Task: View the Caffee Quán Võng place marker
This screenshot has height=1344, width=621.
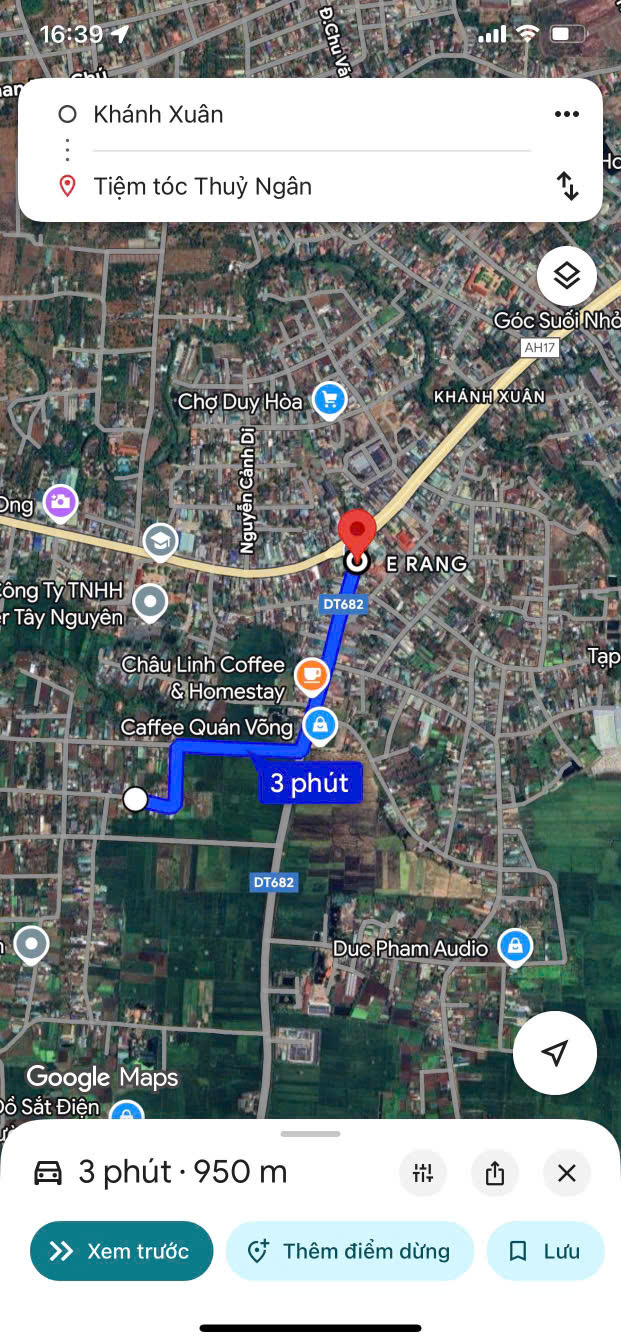Action: 320,725
